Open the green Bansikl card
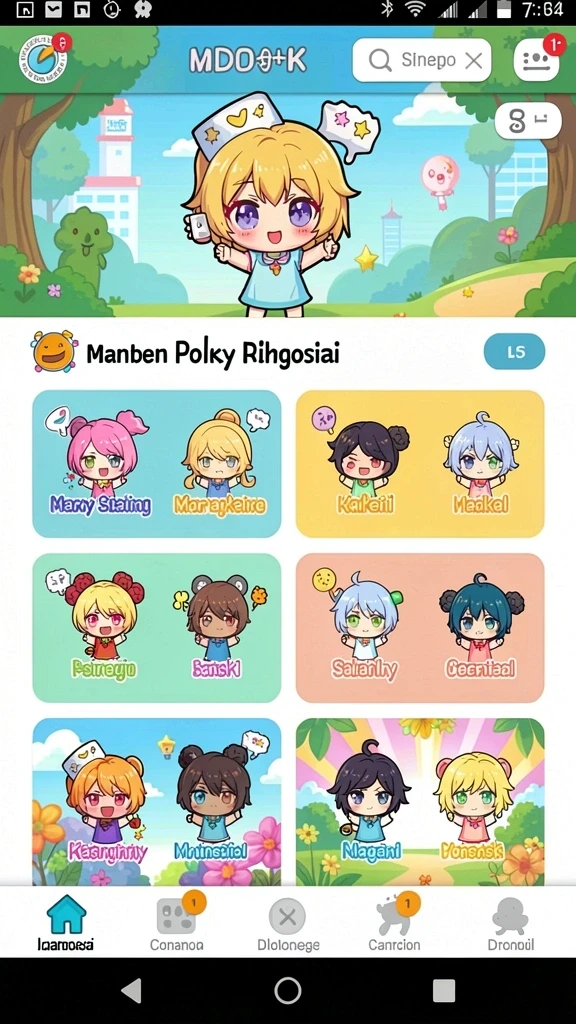This screenshot has width=576, height=1024. point(157,628)
